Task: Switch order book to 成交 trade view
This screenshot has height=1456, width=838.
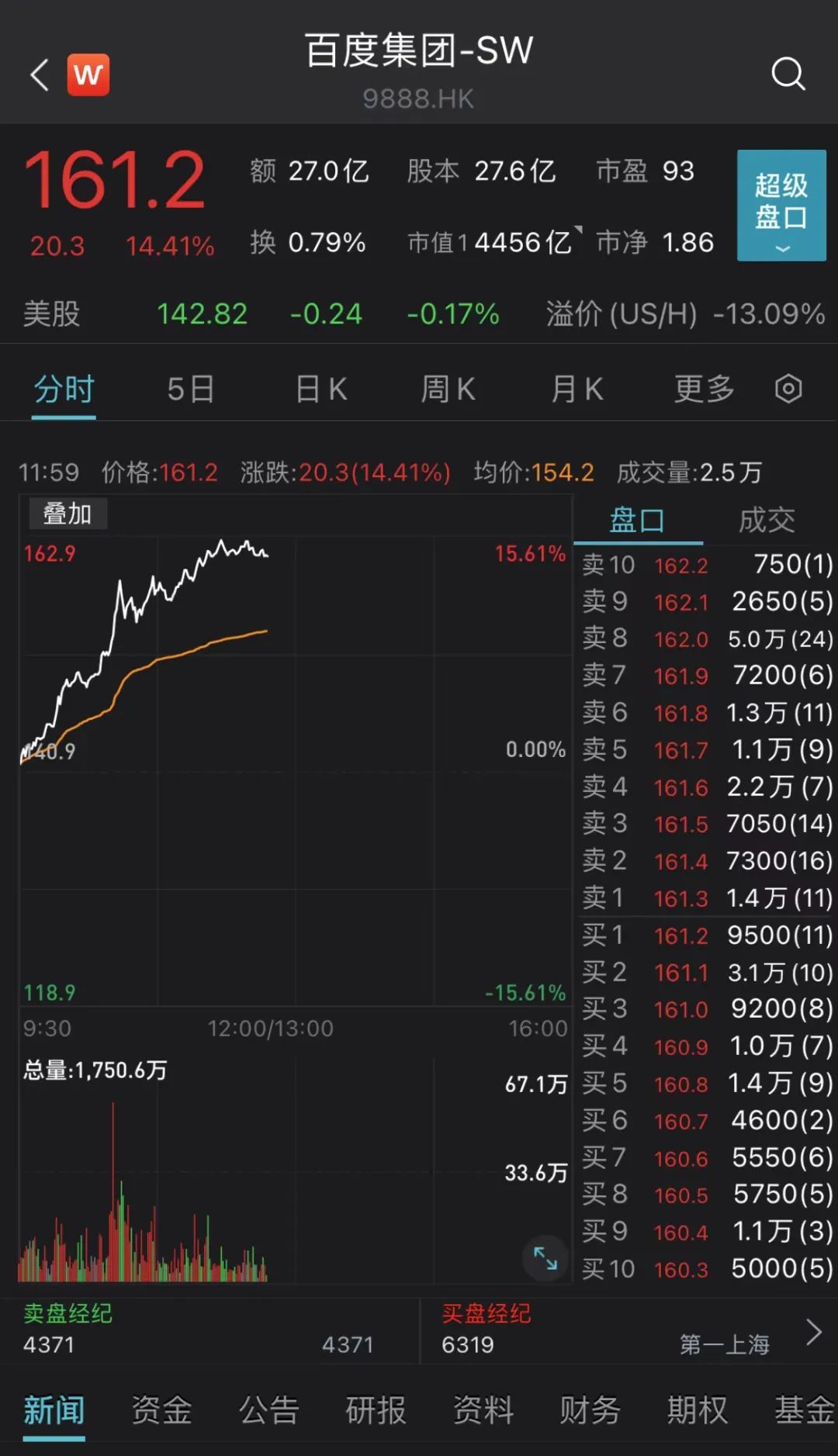Action: tap(767, 520)
